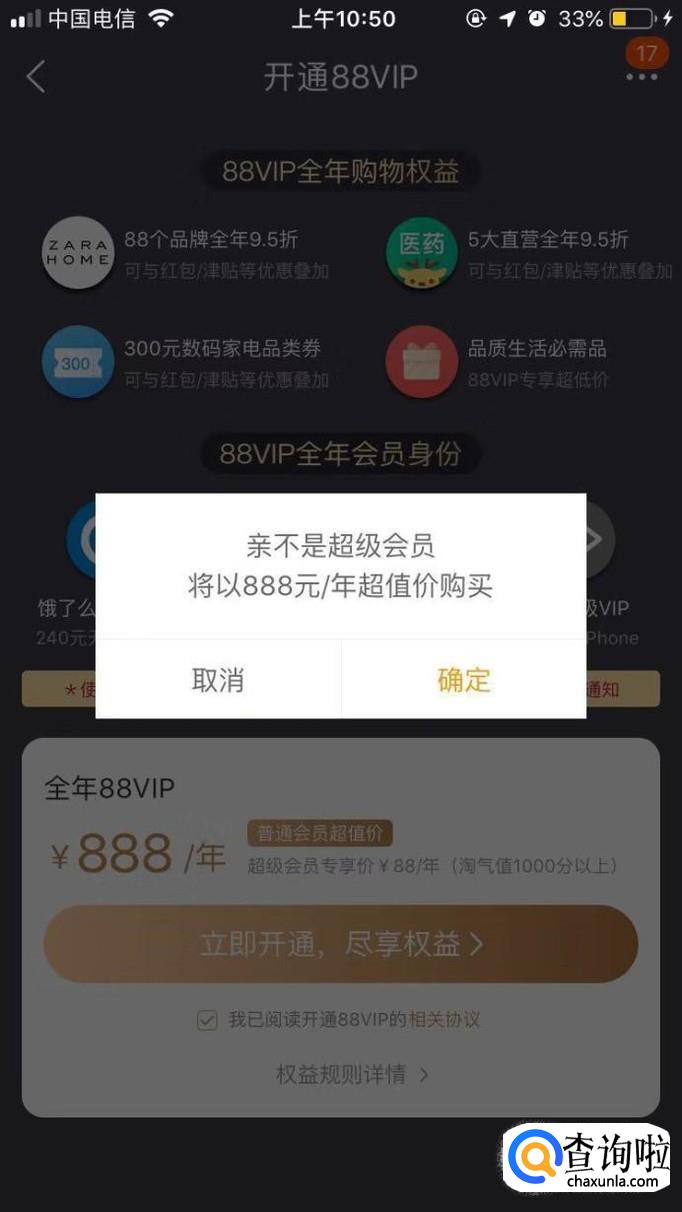
Task: Toggle the 我已阅读开通88VIP agreement checkbox
Action: [x=207, y=1020]
